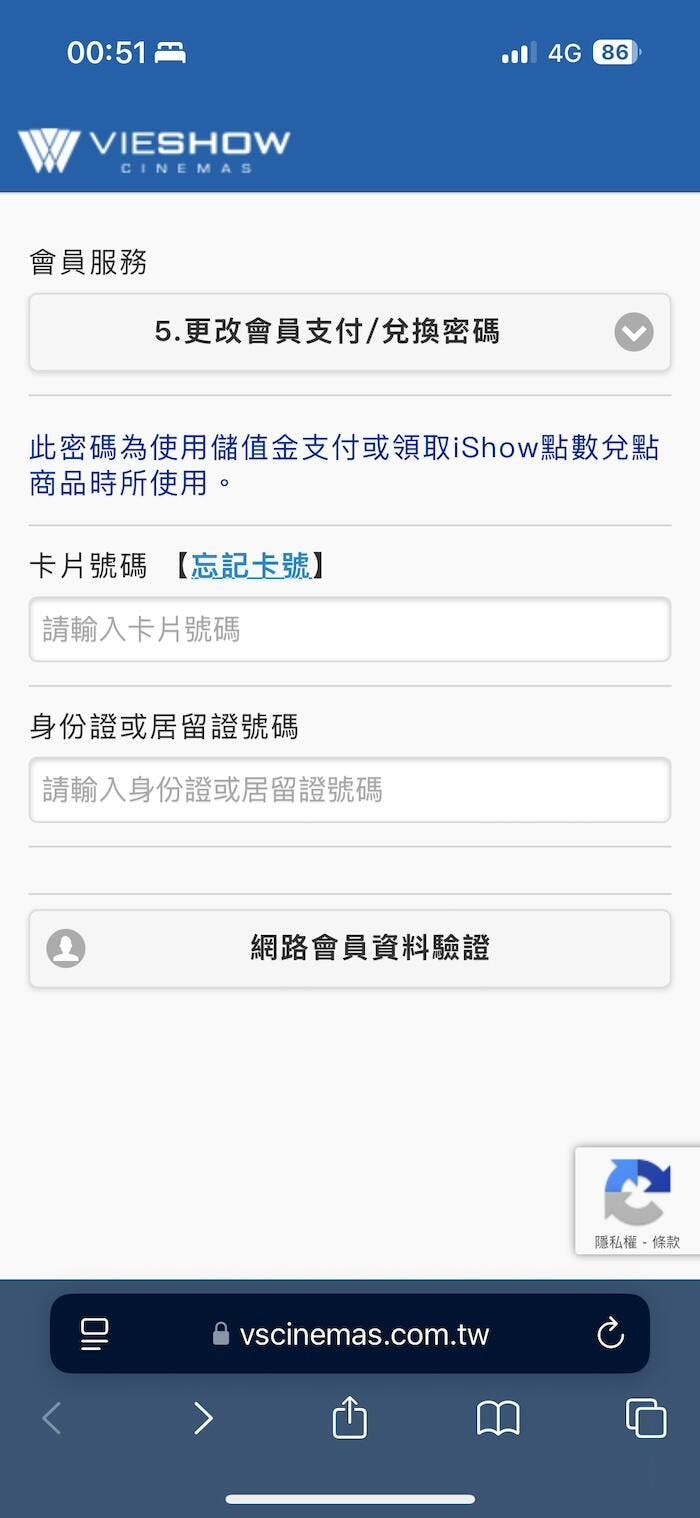The height and width of the screenshot is (1518, 700).
Task: Open Safari bookmarks
Action: (x=498, y=1418)
